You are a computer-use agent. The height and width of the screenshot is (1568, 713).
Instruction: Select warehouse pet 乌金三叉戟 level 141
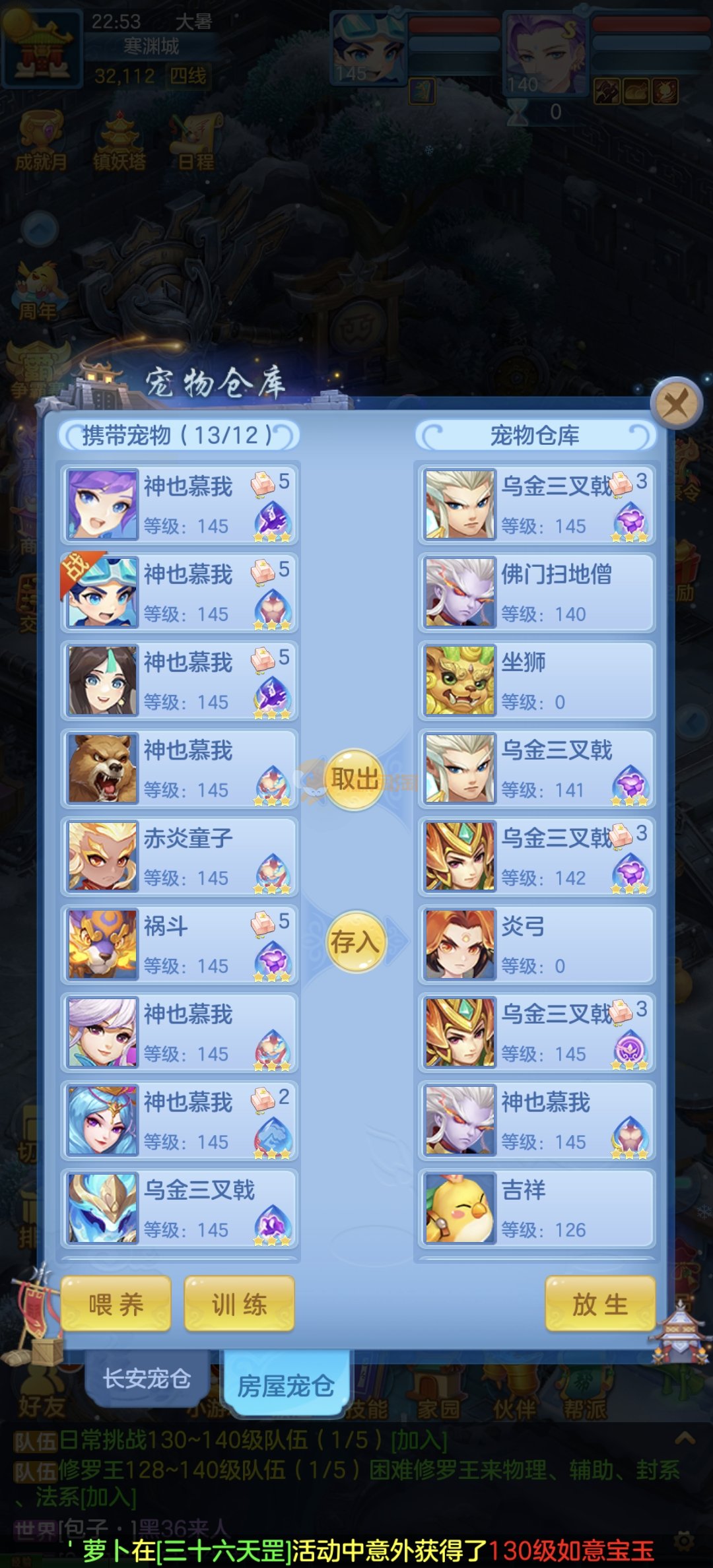click(536, 769)
